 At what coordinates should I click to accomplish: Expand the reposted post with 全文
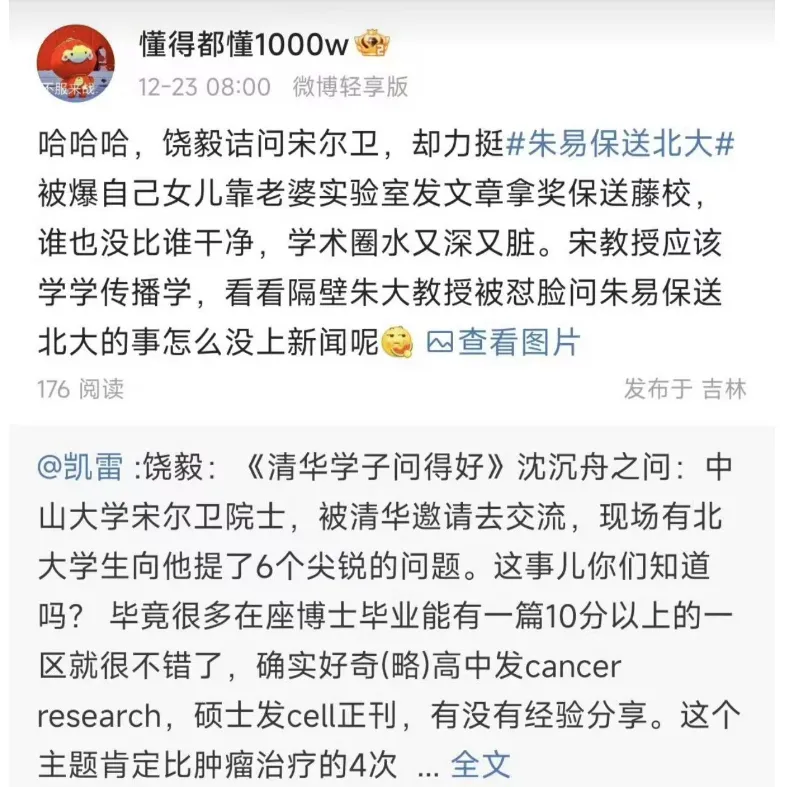pos(480,765)
